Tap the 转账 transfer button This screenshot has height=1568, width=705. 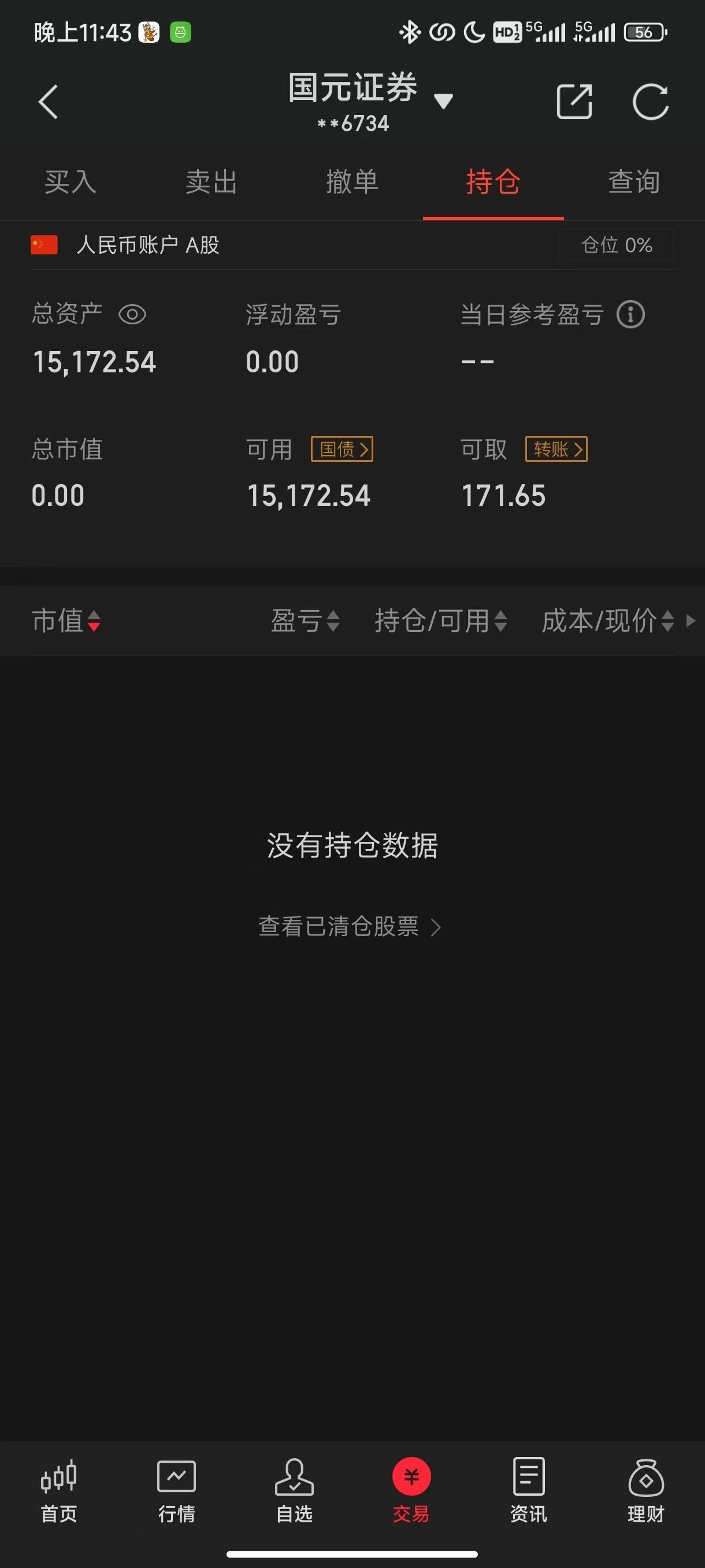tap(556, 449)
